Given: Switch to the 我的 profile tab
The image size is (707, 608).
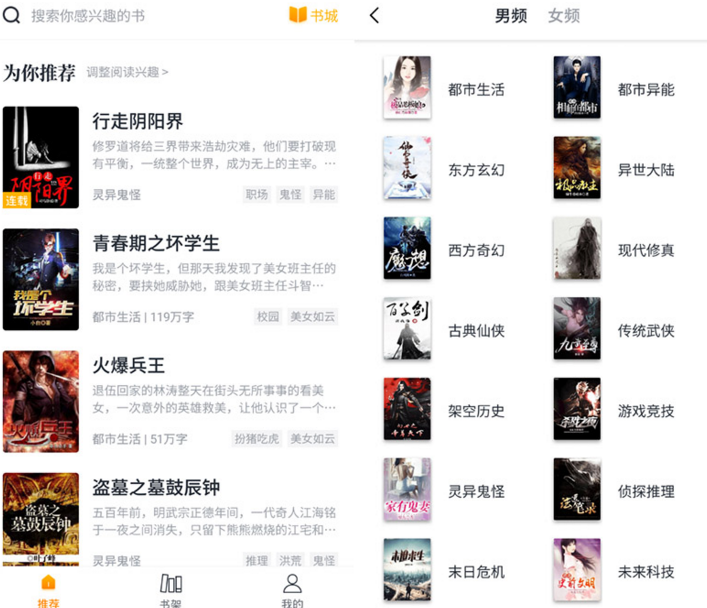Looking at the screenshot, I should click(x=292, y=590).
